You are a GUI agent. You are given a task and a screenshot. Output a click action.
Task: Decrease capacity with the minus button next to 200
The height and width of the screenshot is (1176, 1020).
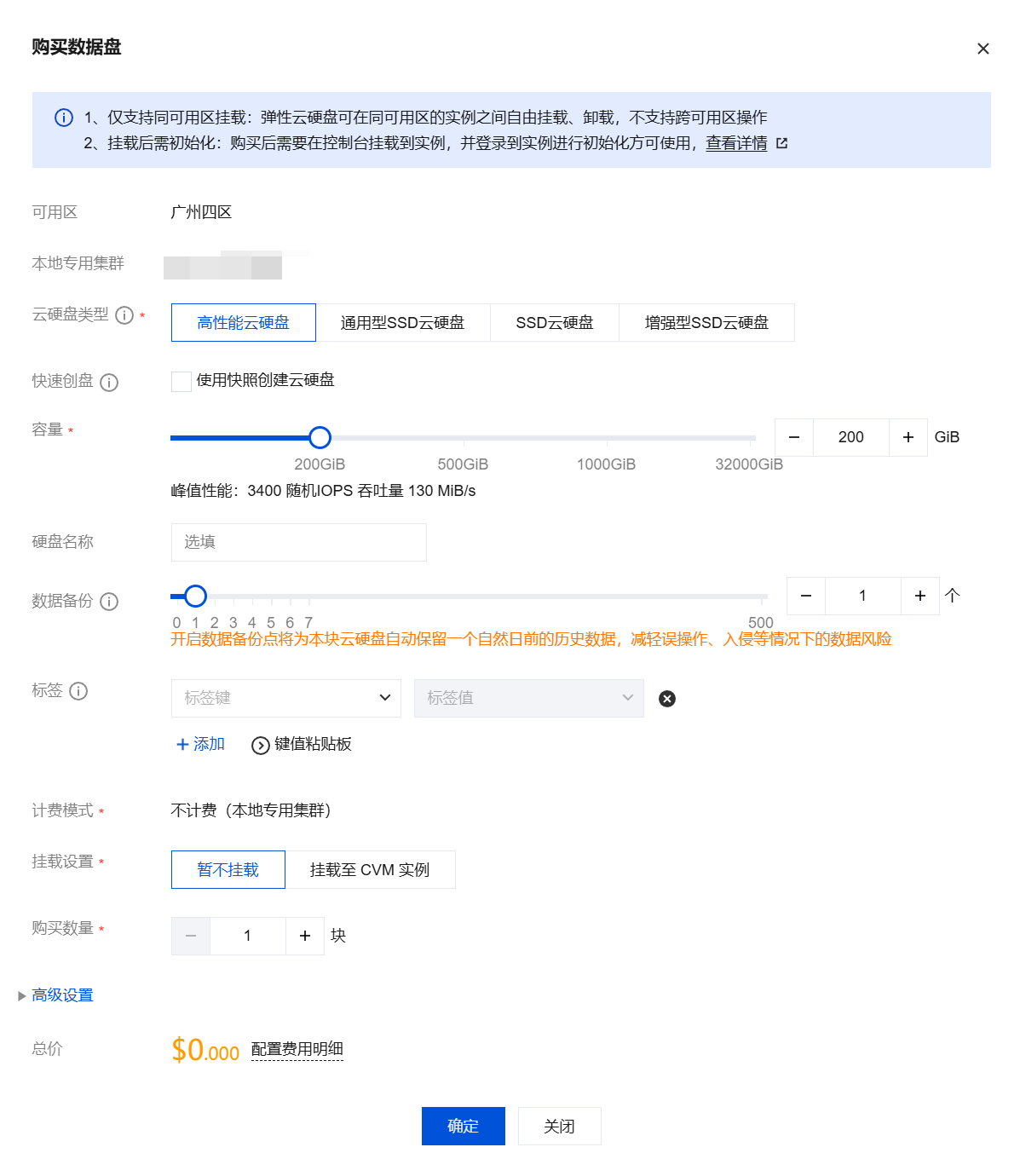click(x=794, y=437)
